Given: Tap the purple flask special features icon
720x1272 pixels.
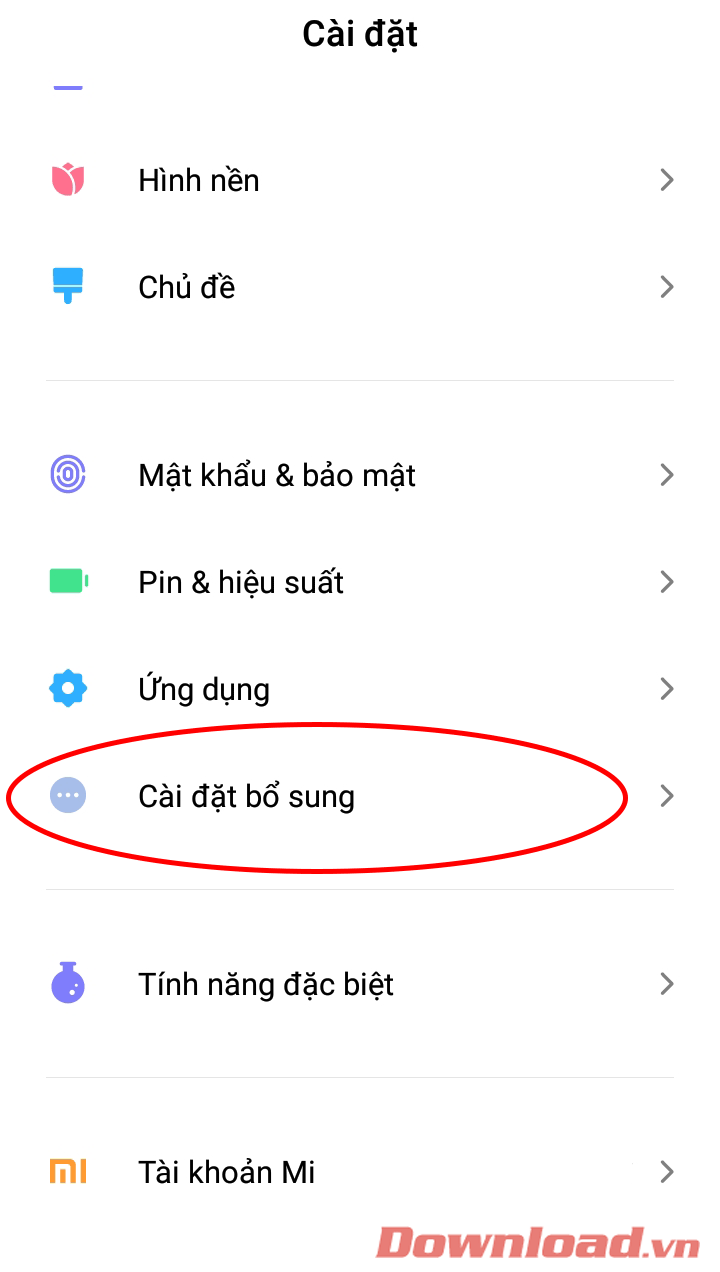Looking at the screenshot, I should [x=67, y=984].
